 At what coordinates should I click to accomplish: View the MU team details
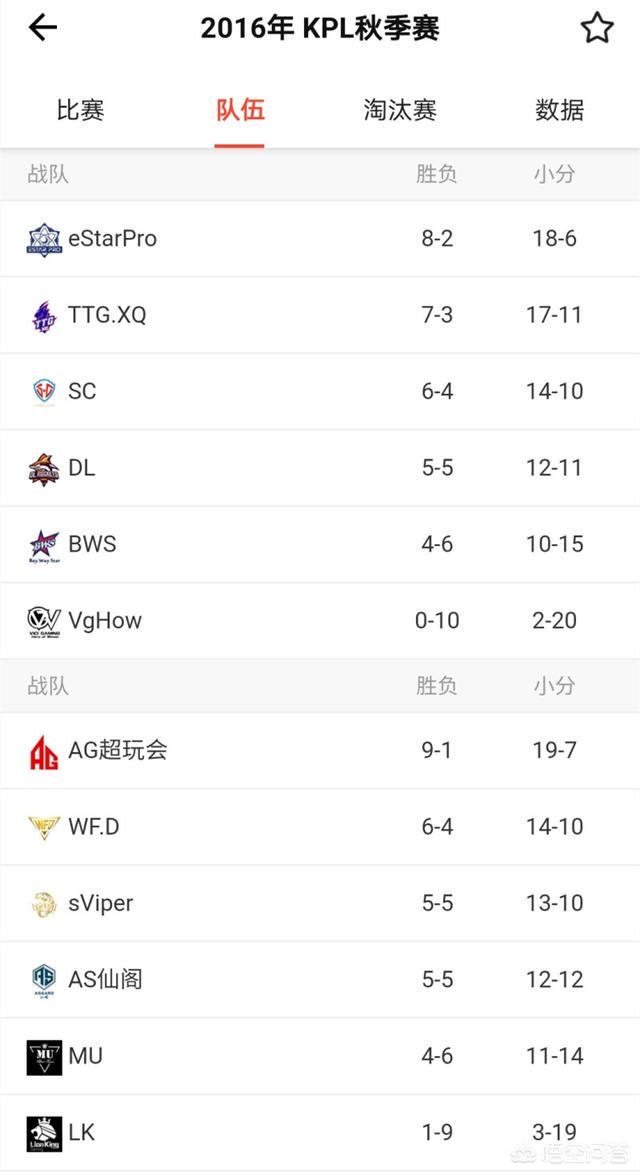(x=320, y=1056)
